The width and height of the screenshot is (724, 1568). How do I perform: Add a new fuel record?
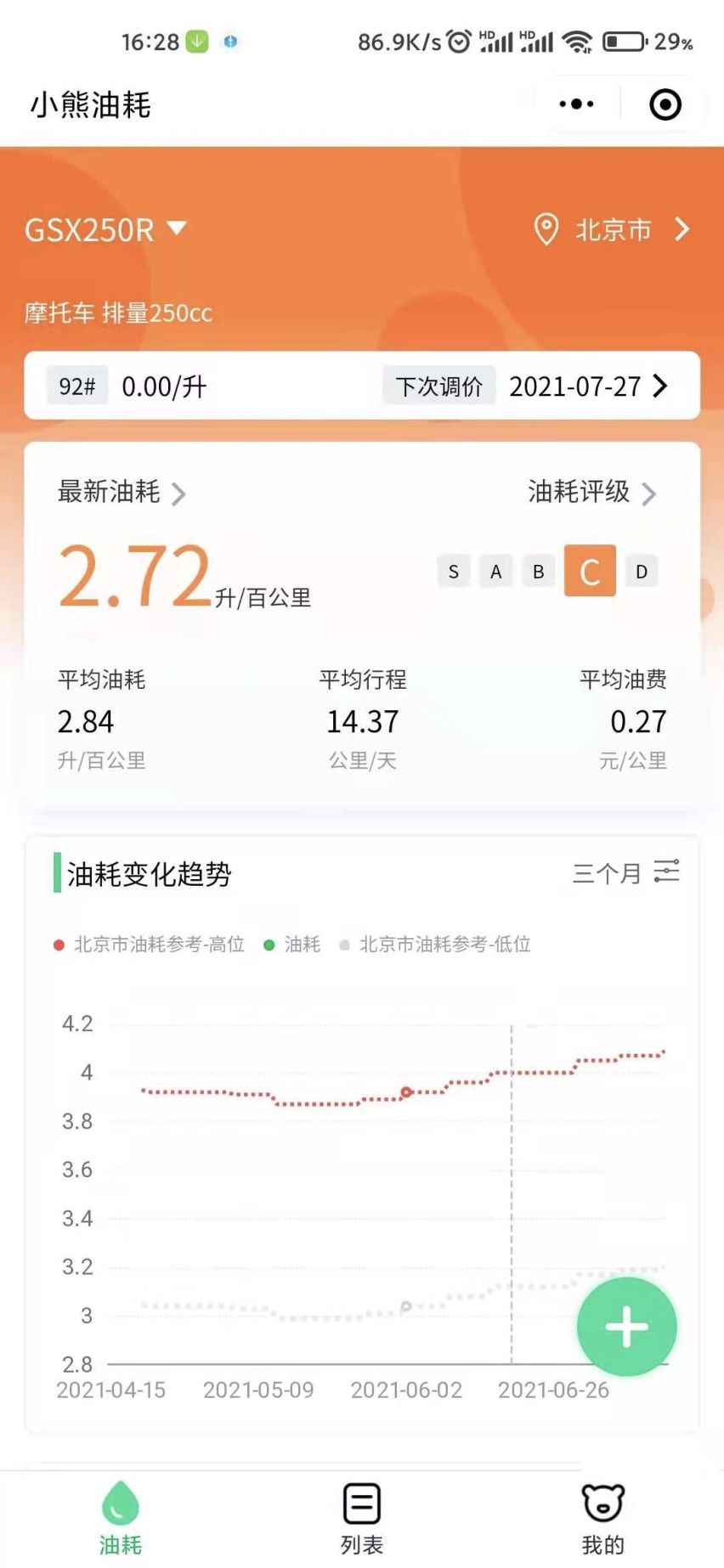pos(626,1327)
